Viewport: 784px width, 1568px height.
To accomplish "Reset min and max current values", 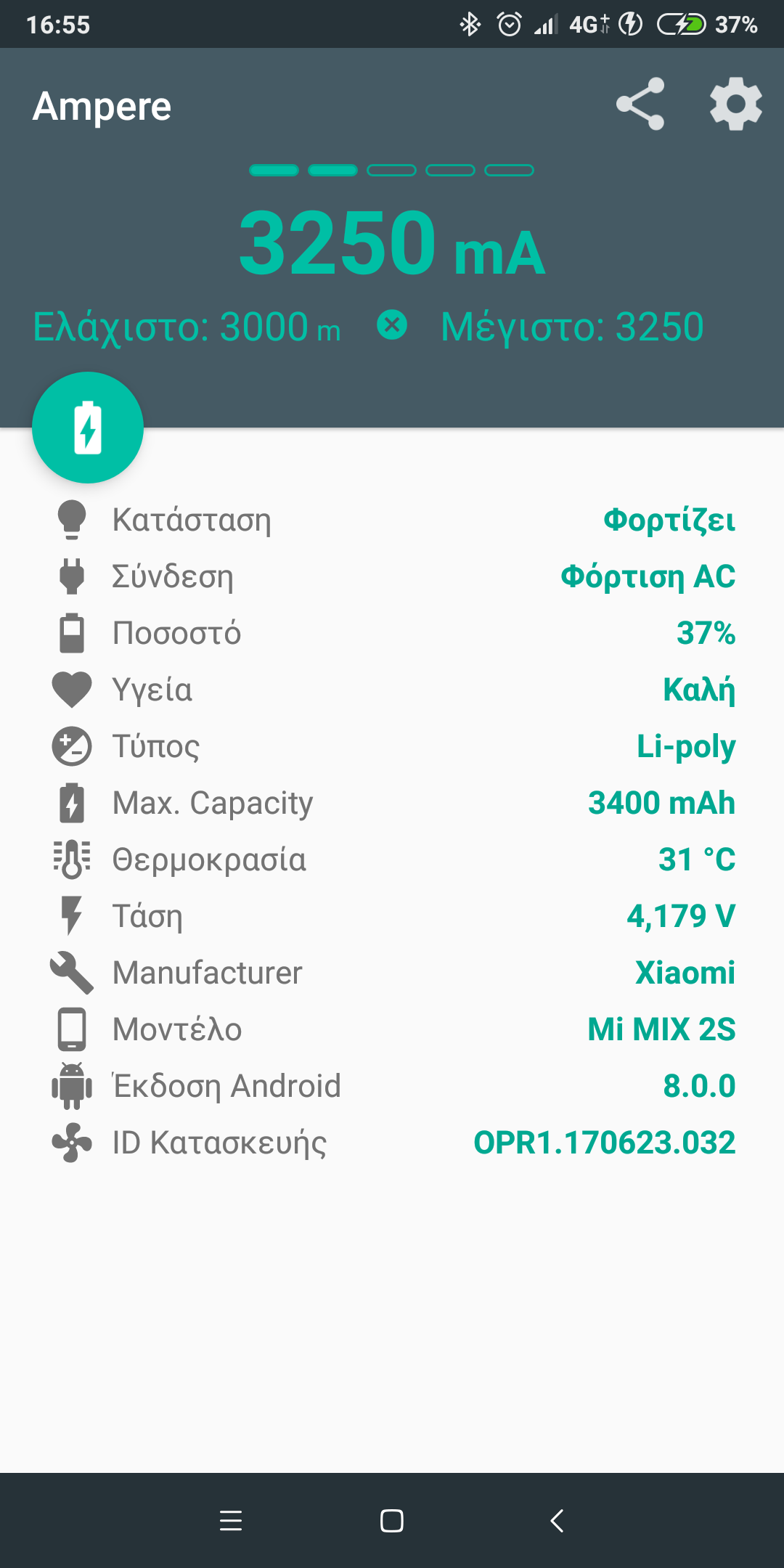I will pyautogui.click(x=392, y=325).
